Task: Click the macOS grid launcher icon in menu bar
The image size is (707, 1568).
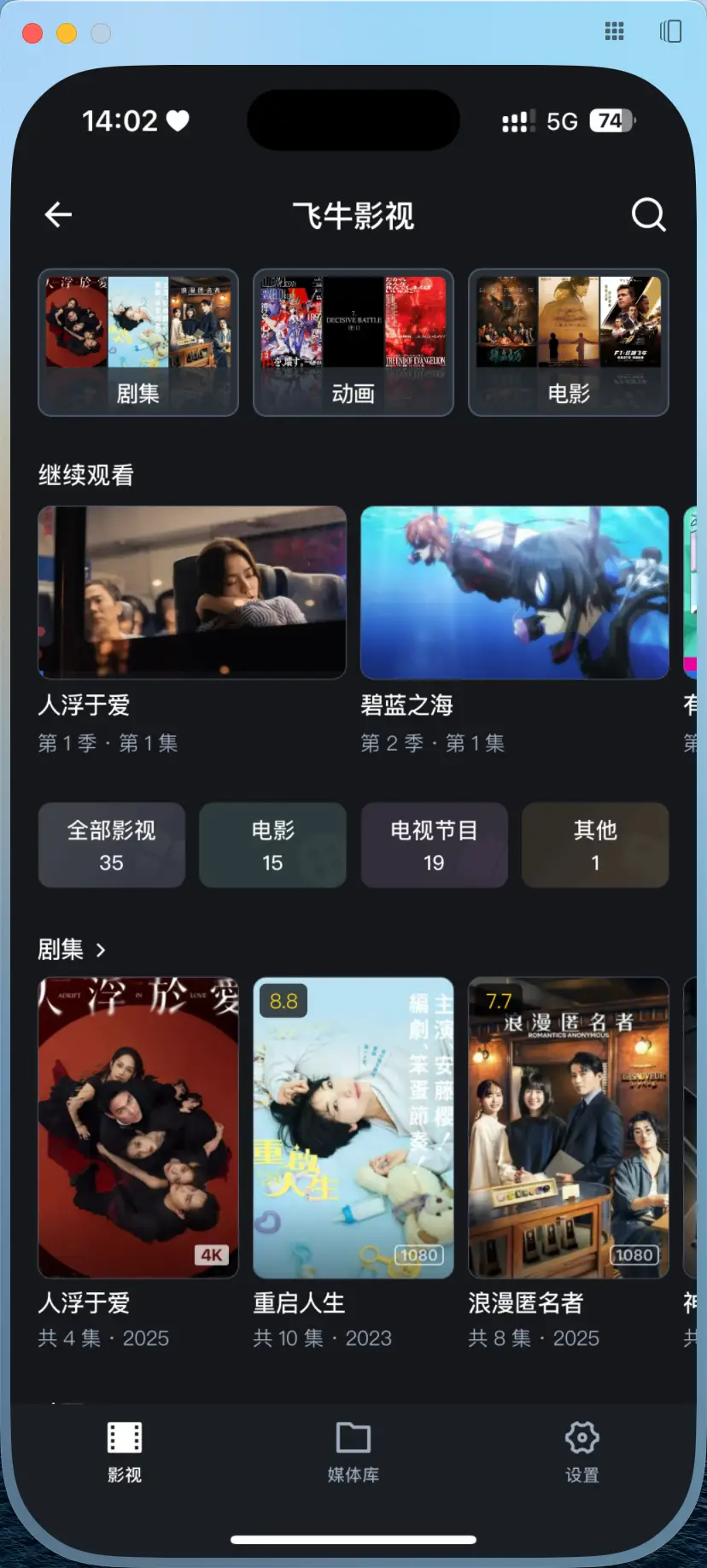Action: (614, 31)
